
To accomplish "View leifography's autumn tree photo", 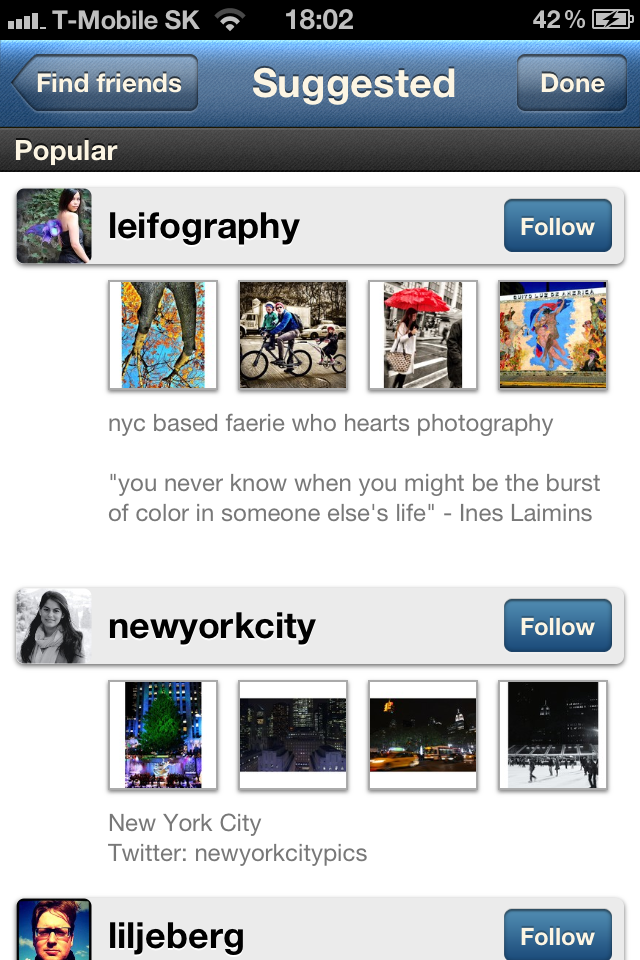I will click(x=163, y=335).
